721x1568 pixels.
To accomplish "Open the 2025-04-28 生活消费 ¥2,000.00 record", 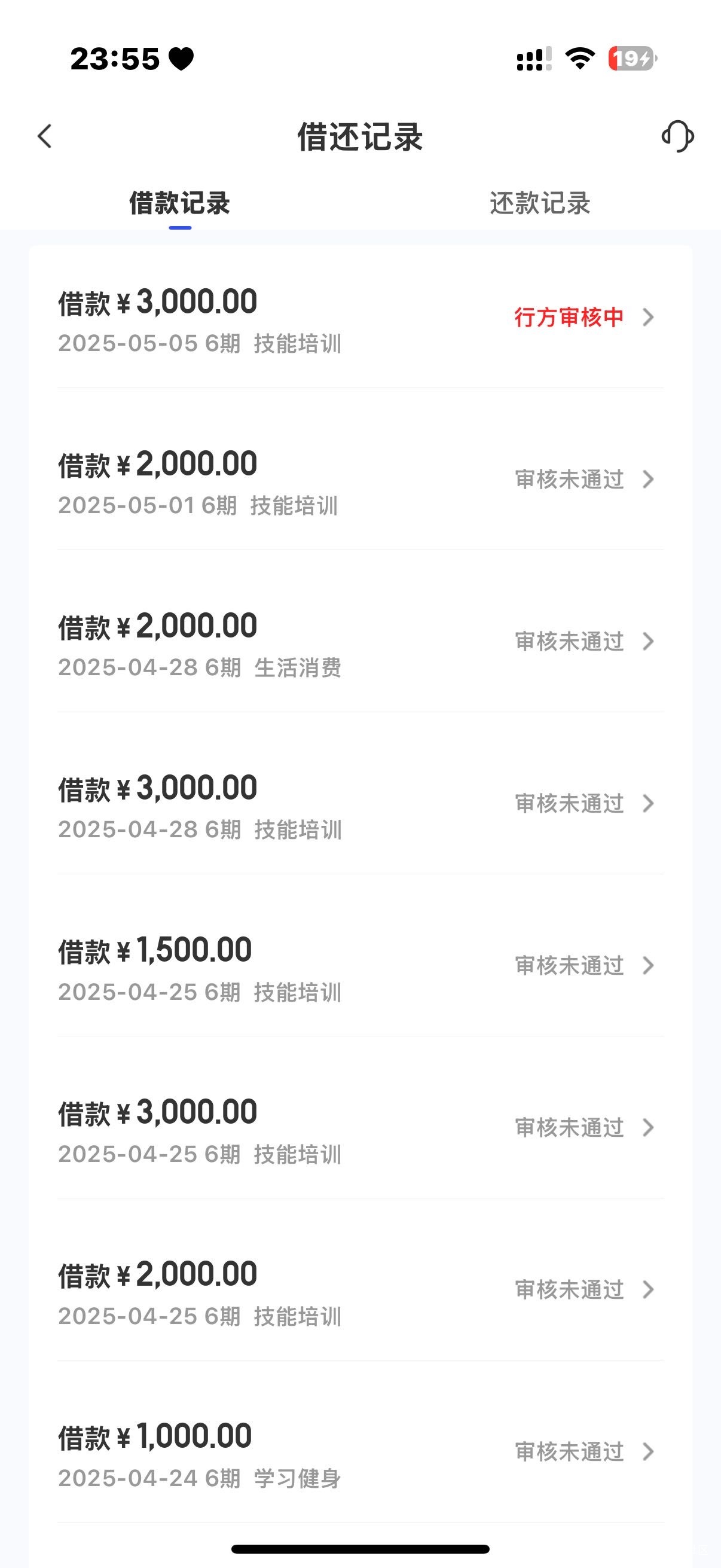I will (360, 642).
